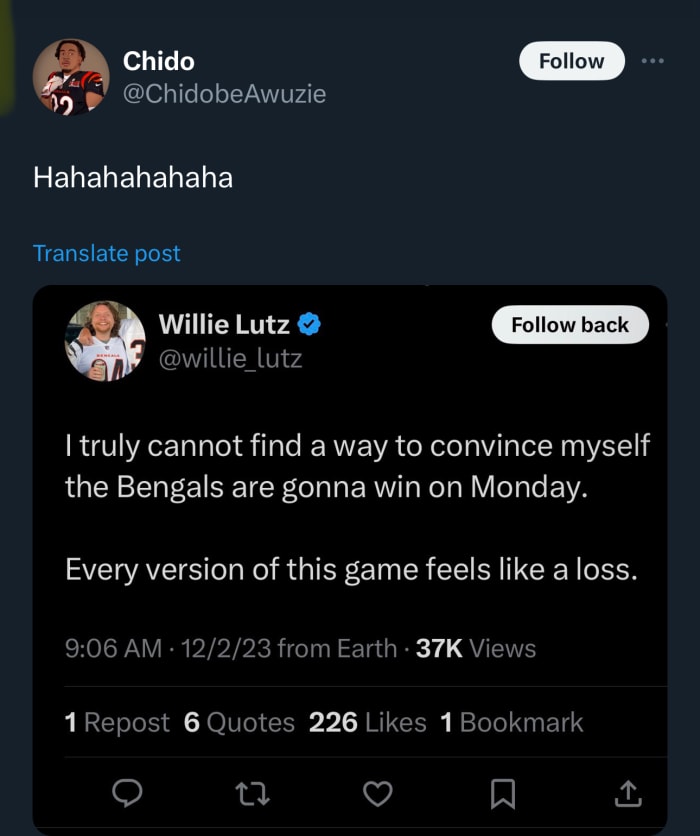Translate post to your language
700x836 pixels.
(x=107, y=253)
